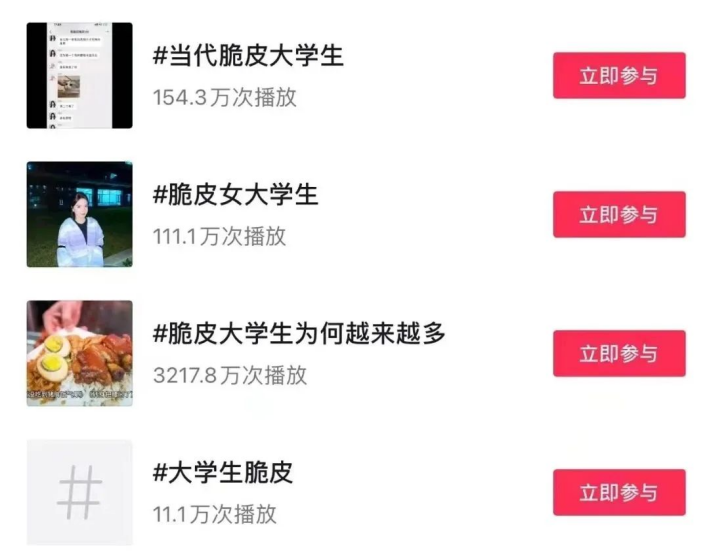Join the #脆皮女大学生 topic via 立即参与
Viewport: 709px width, 552px height.
pyautogui.click(x=619, y=215)
